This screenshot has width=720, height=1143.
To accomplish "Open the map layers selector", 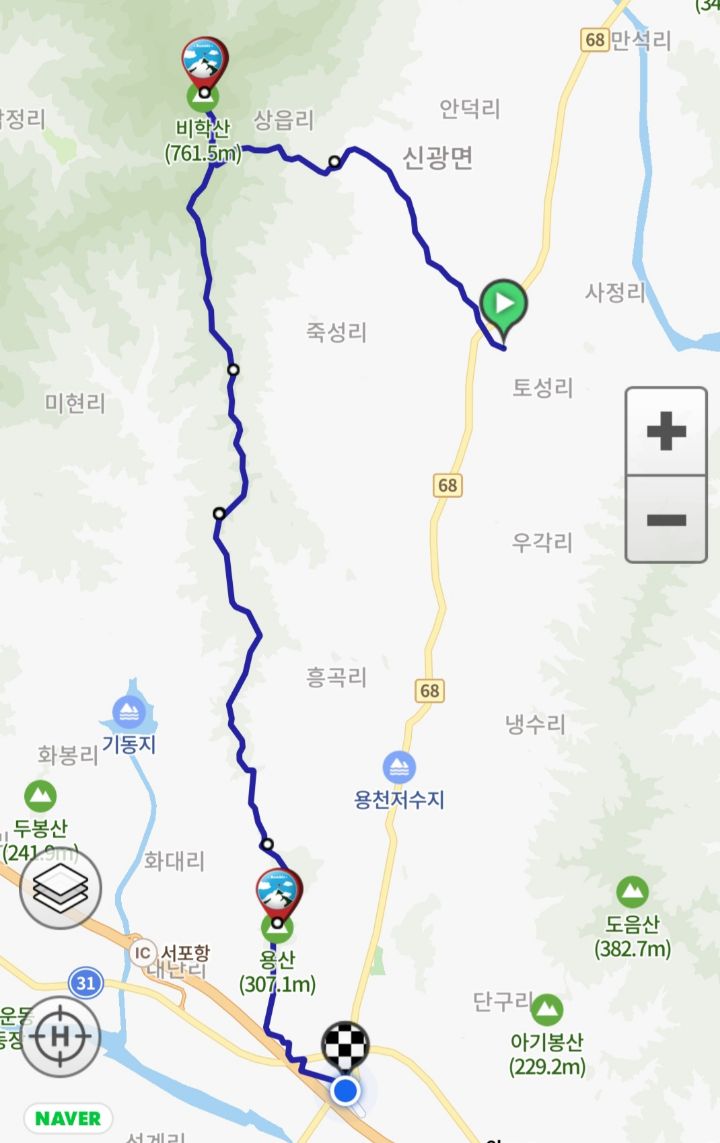I will pos(60,886).
